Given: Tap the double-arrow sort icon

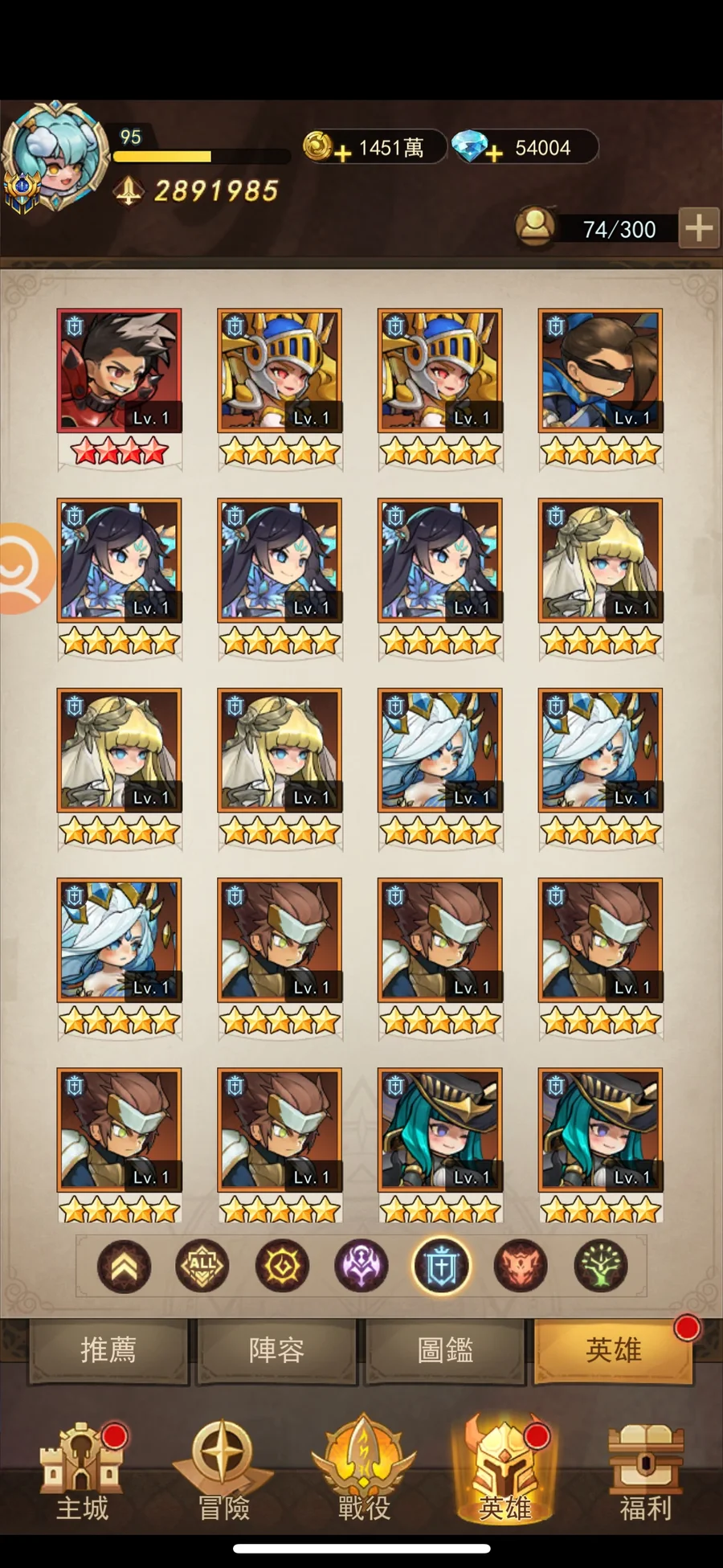Looking at the screenshot, I should tap(125, 1266).
